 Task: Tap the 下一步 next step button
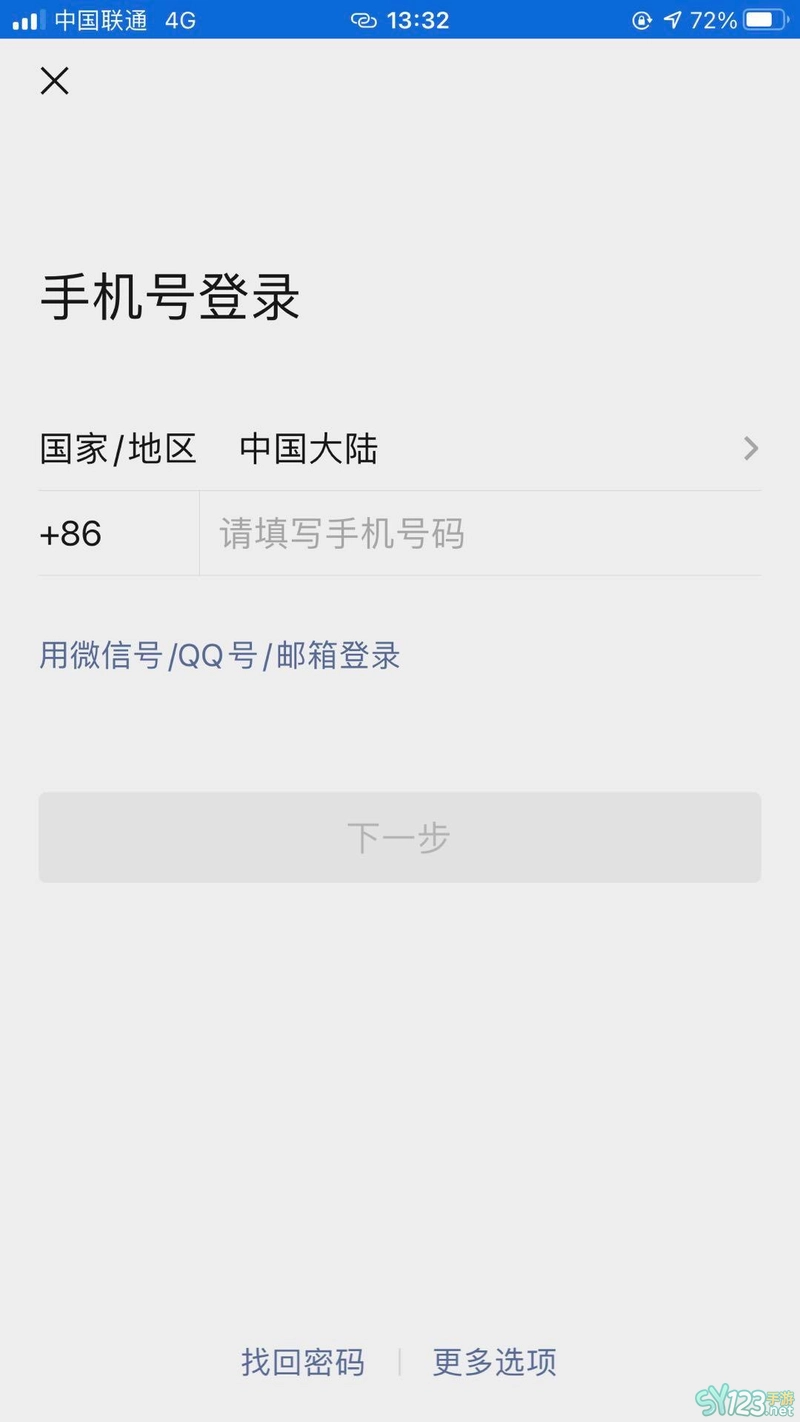pos(400,837)
